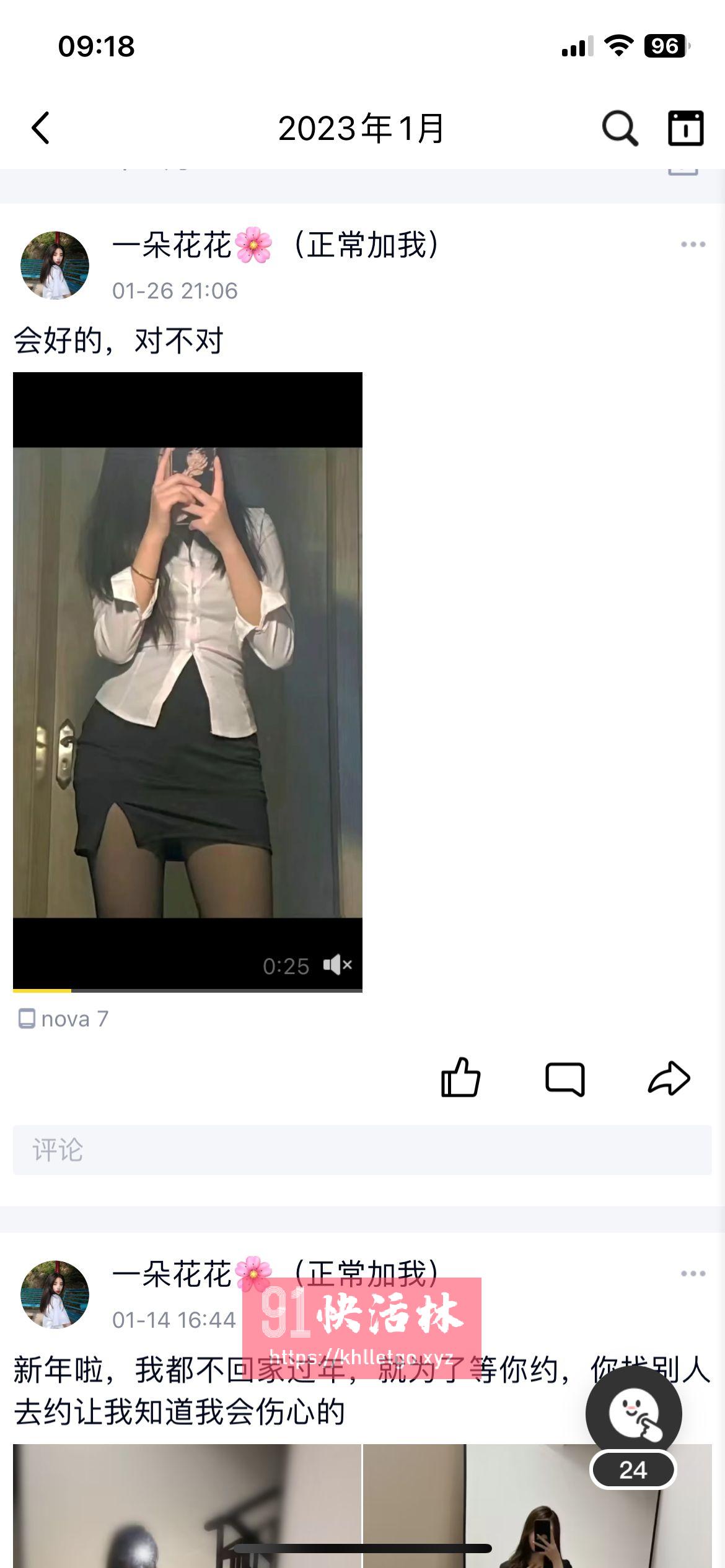
Task: Open the calendar date picker icon
Action: 685,128
